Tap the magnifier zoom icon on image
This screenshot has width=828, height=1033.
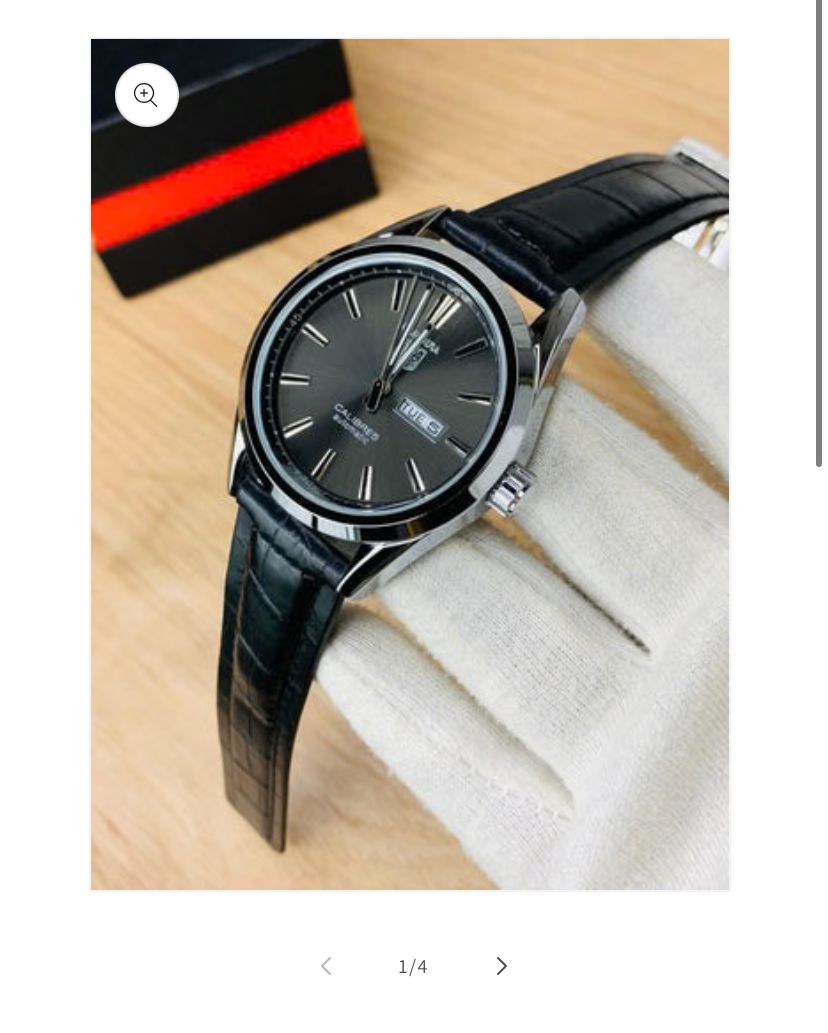[x=147, y=96]
